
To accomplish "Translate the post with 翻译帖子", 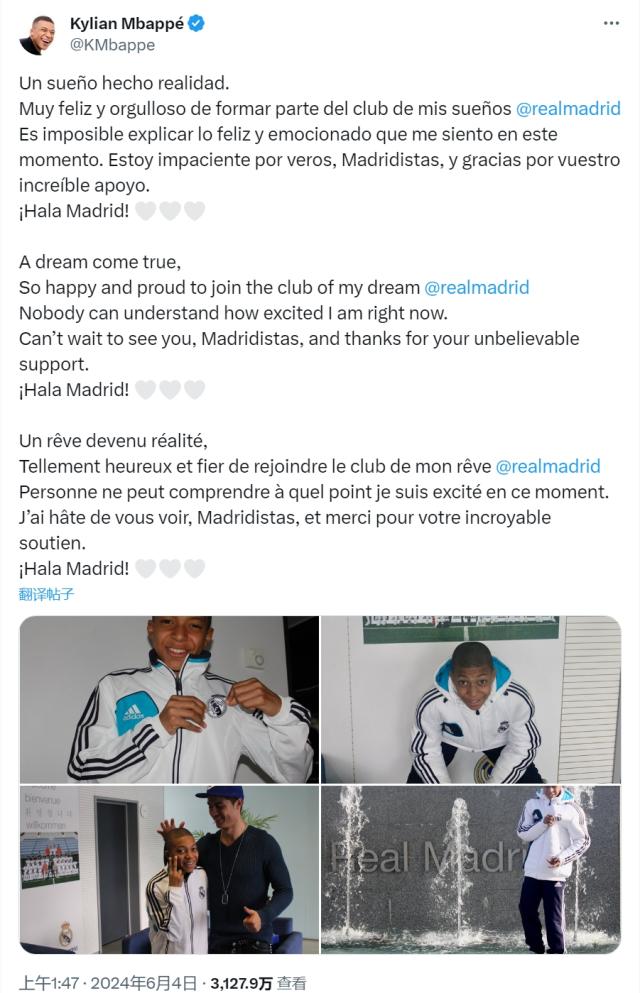I will [x=46, y=594].
